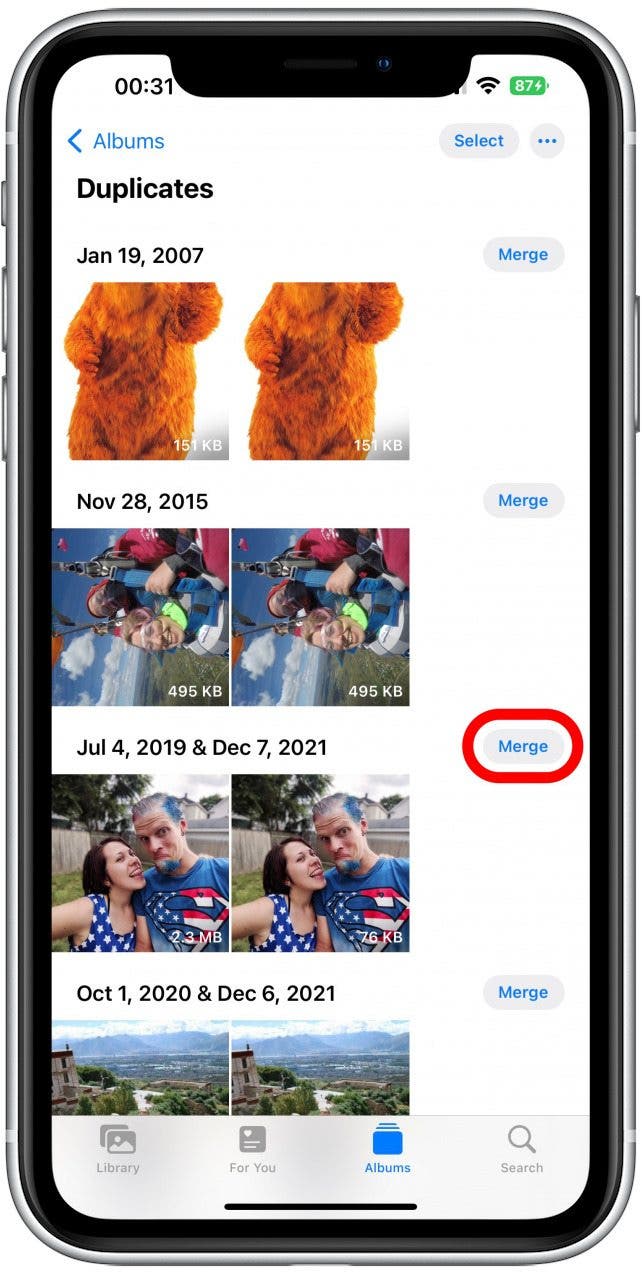This screenshot has width=642, height=1274.
Task: Open the first 495 KB skydiving photo
Action: (x=141, y=617)
